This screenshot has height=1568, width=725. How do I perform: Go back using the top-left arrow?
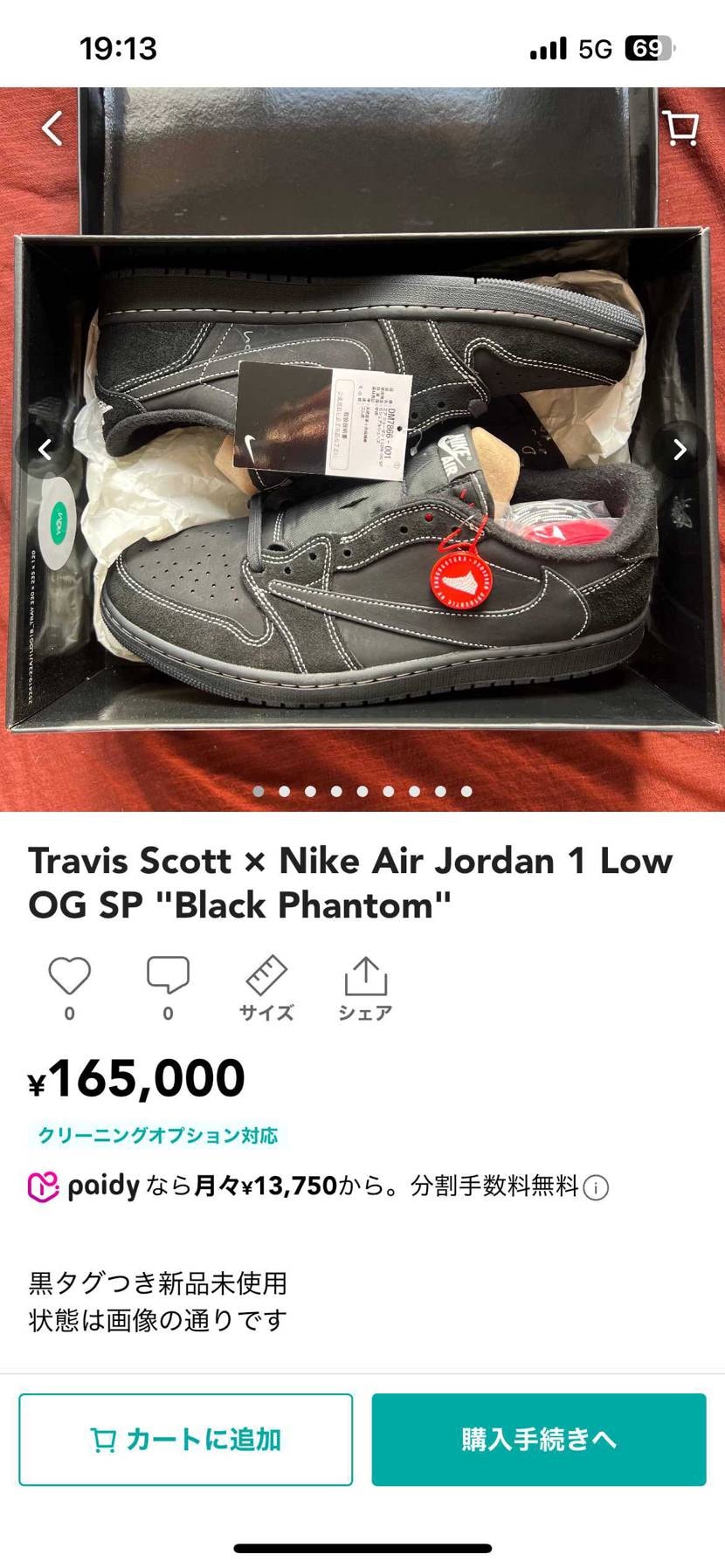coord(52,128)
